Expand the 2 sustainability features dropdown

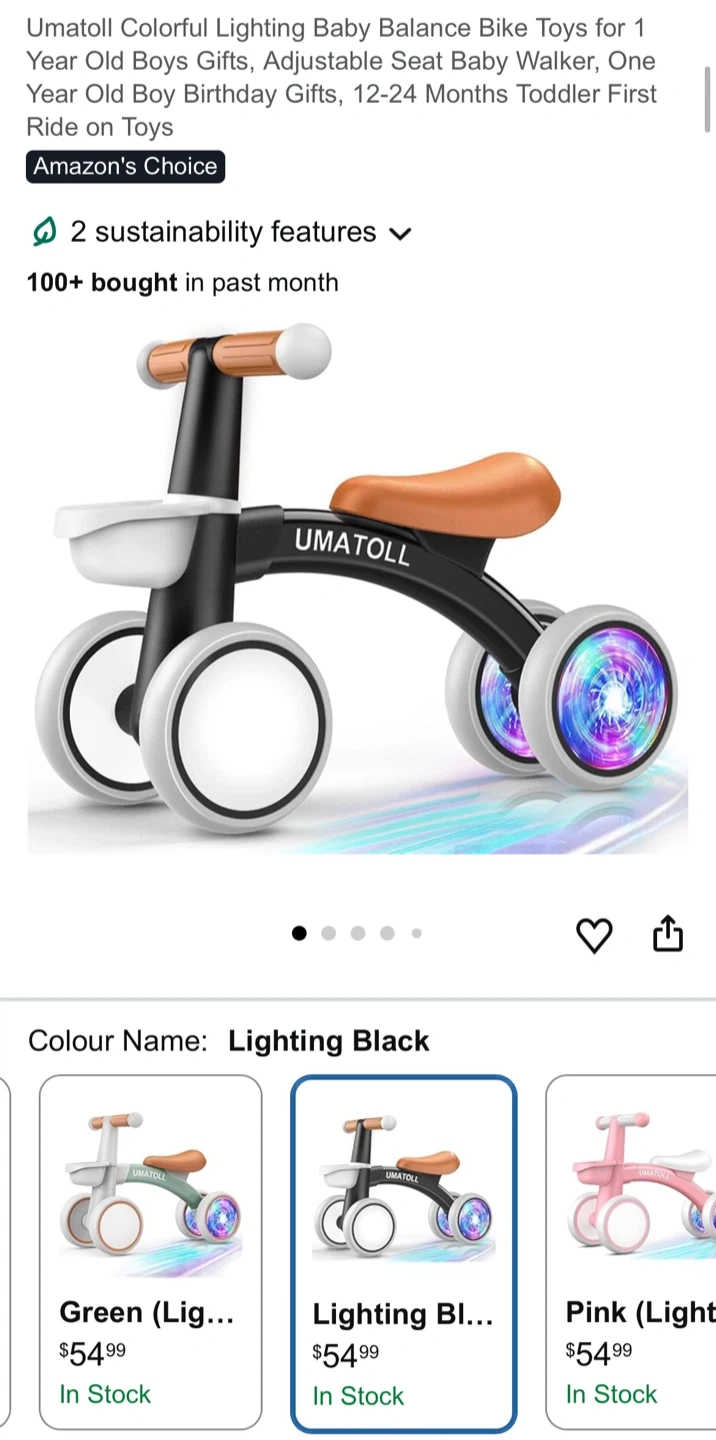400,234
